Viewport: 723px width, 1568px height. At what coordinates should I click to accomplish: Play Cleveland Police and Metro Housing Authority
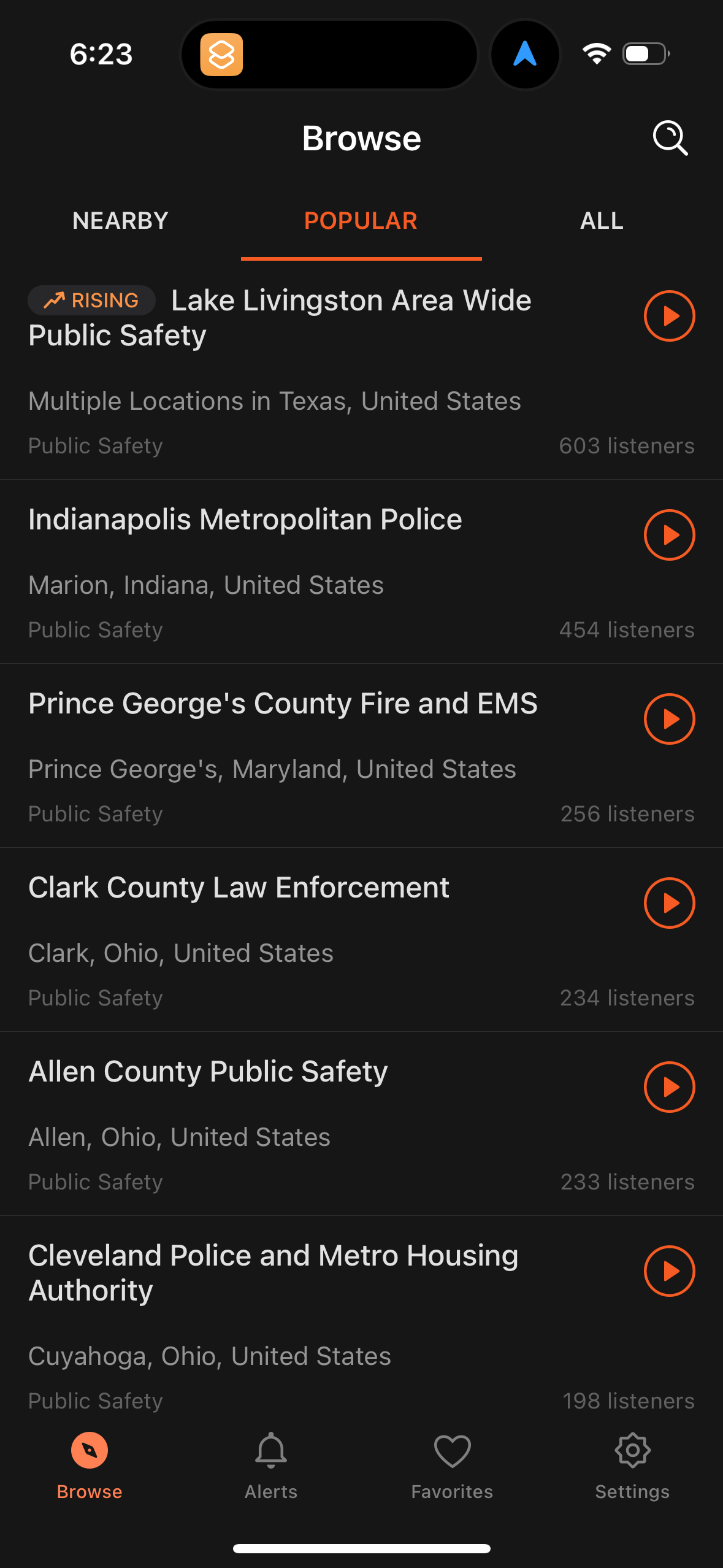coord(670,1271)
